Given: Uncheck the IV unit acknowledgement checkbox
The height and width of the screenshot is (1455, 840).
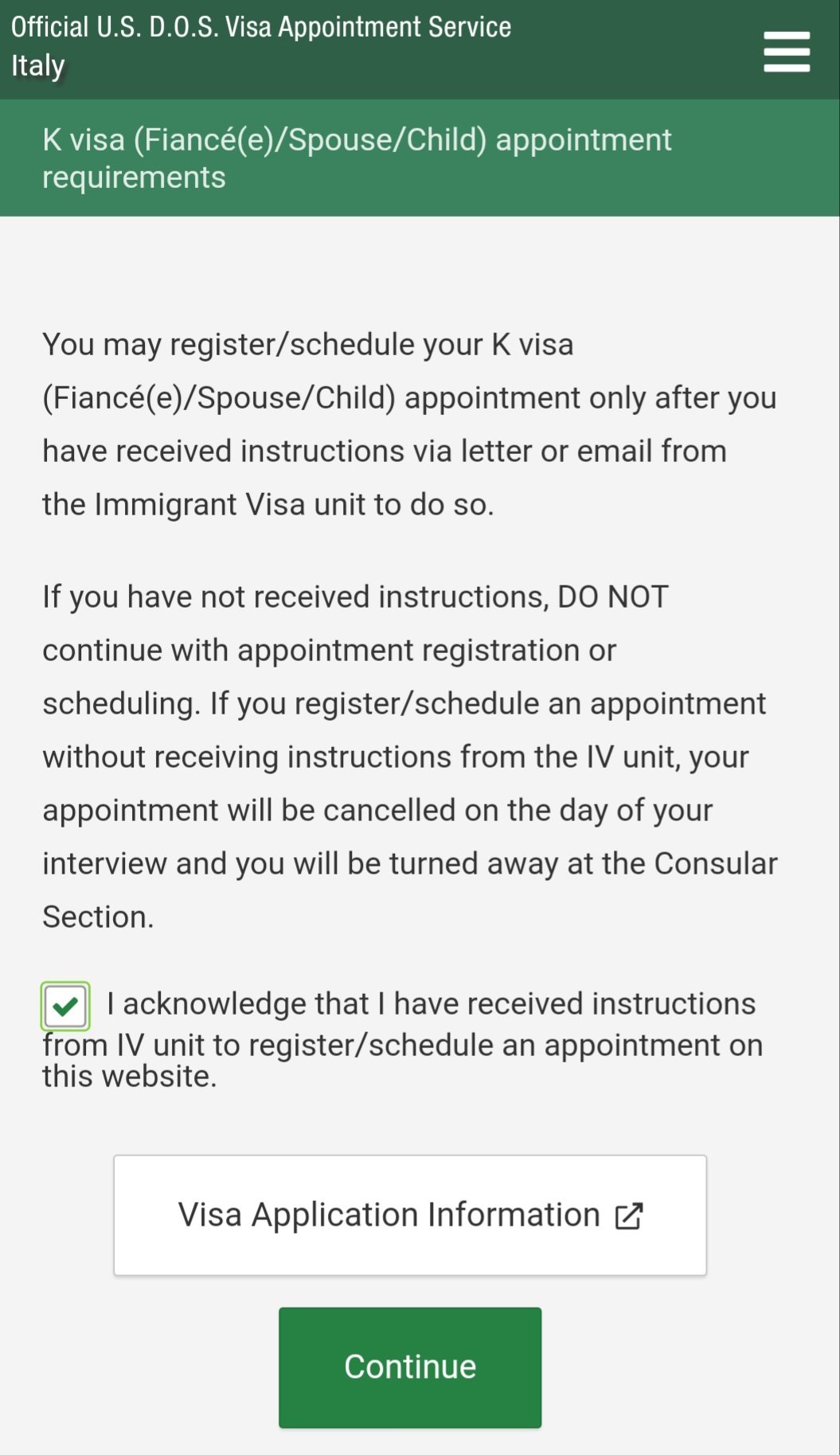Looking at the screenshot, I should [65, 1007].
